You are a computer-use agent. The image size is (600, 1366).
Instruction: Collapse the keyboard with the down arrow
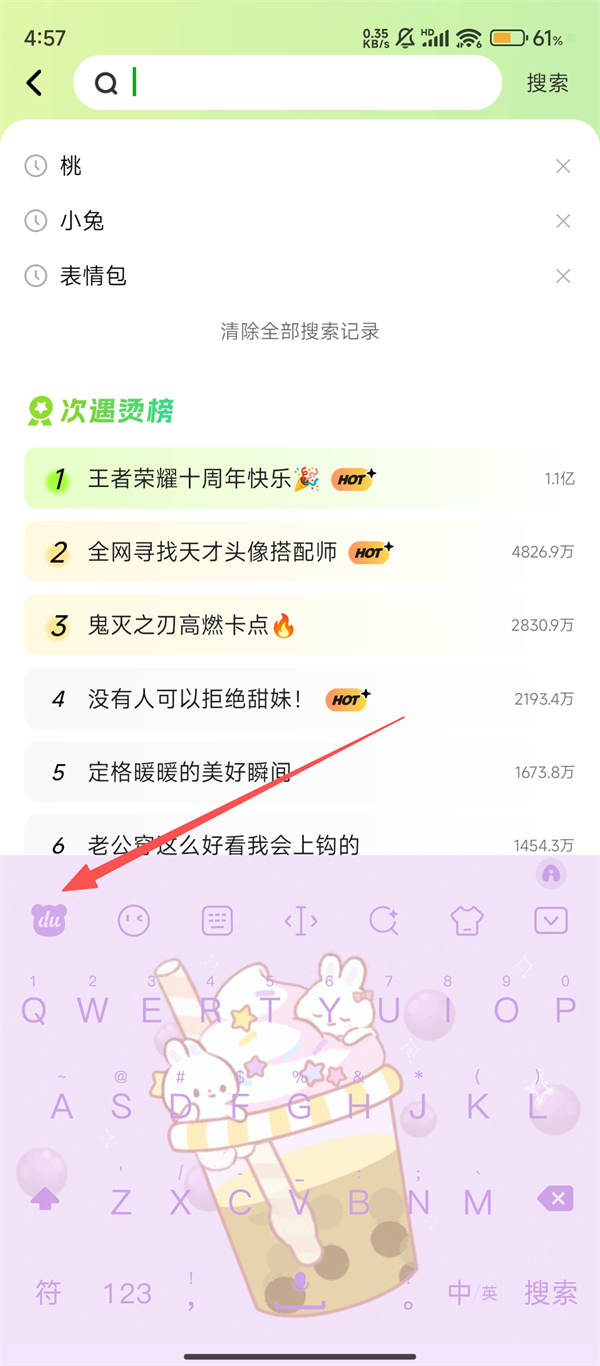pyautogui.click(x=551, y=920)
